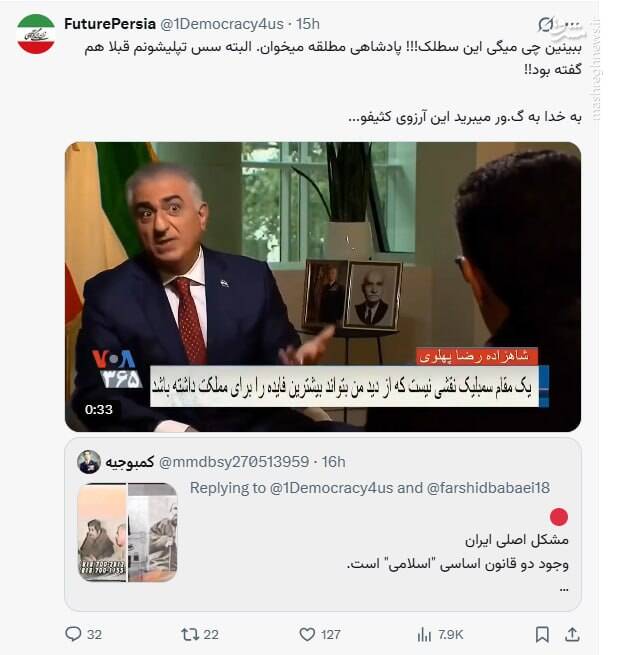
Task: Repost the FuturePersia tweet
Action: [x=189, y=634]
